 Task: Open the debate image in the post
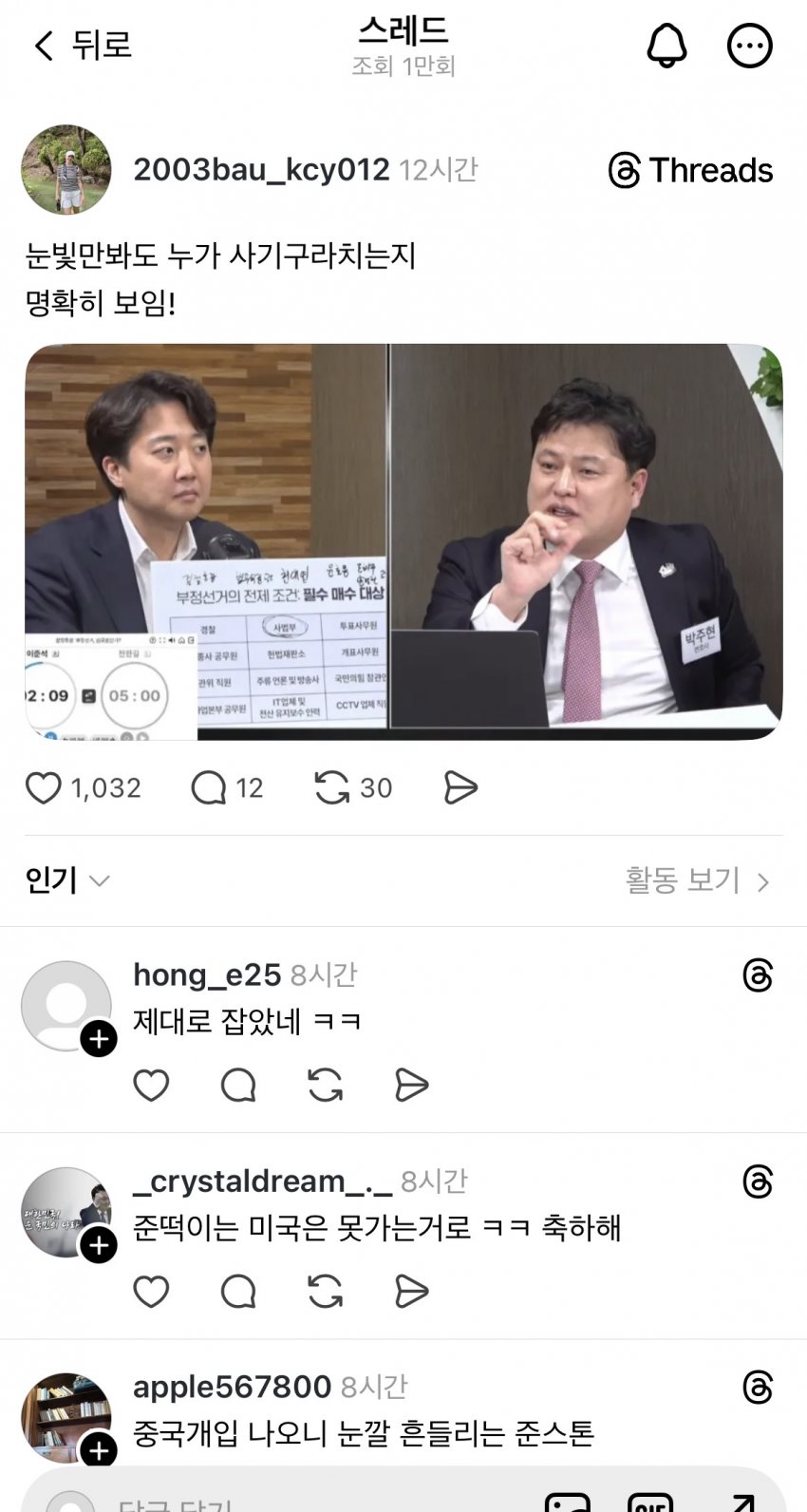tap(403, 541)
